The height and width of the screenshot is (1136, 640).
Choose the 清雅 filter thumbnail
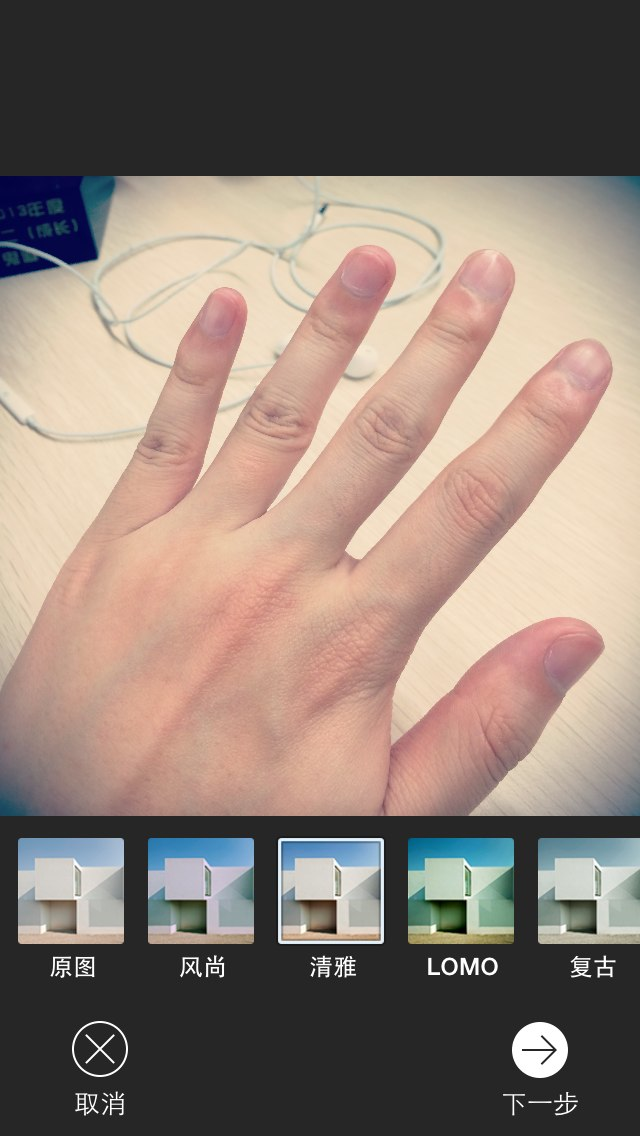pos(331,891)
